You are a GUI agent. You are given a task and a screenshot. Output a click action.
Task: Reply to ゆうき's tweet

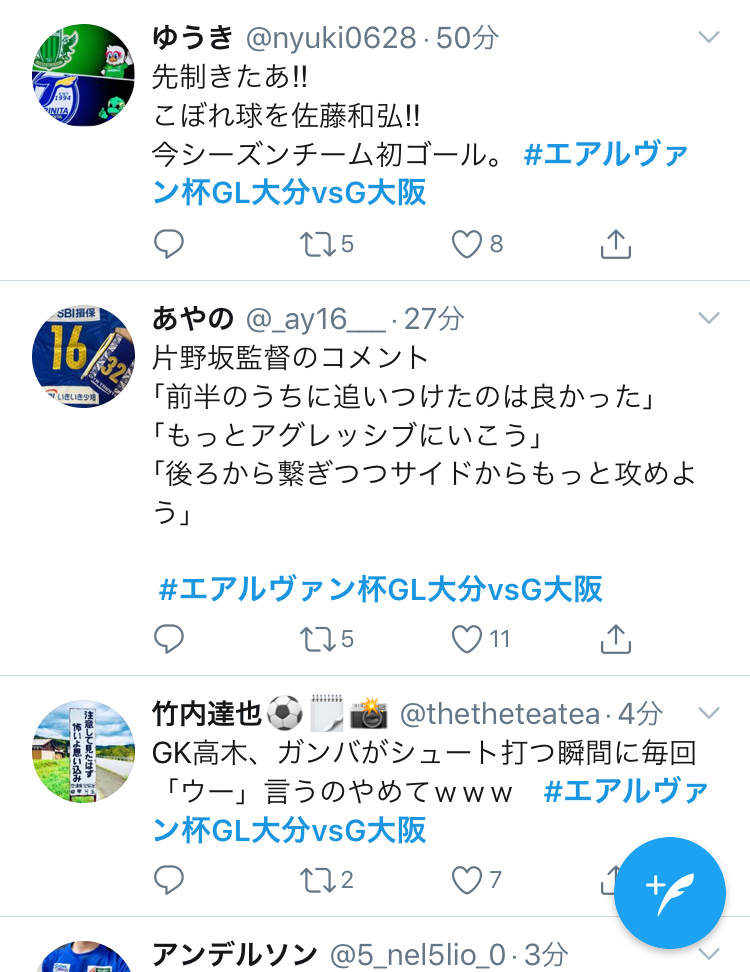tap(169, 243)
